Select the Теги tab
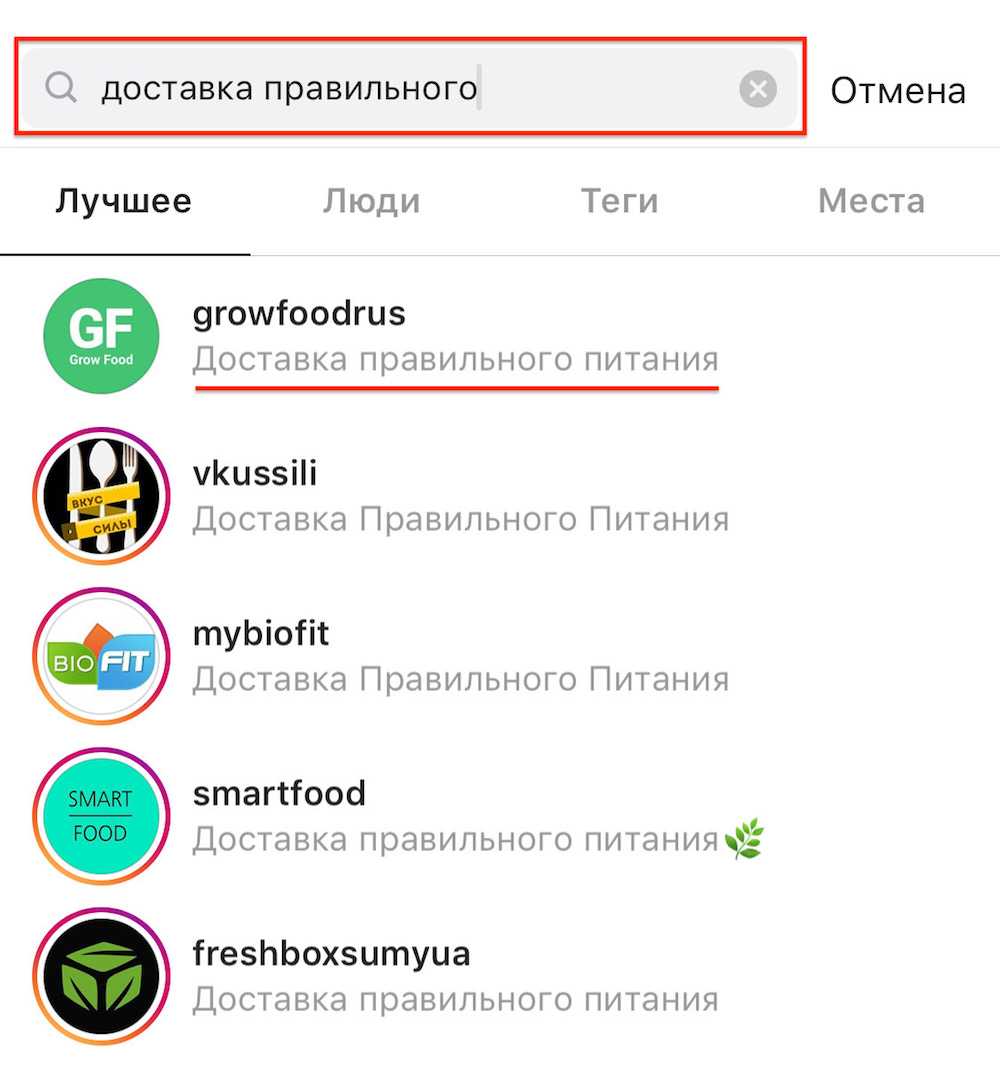 point(619,202)
